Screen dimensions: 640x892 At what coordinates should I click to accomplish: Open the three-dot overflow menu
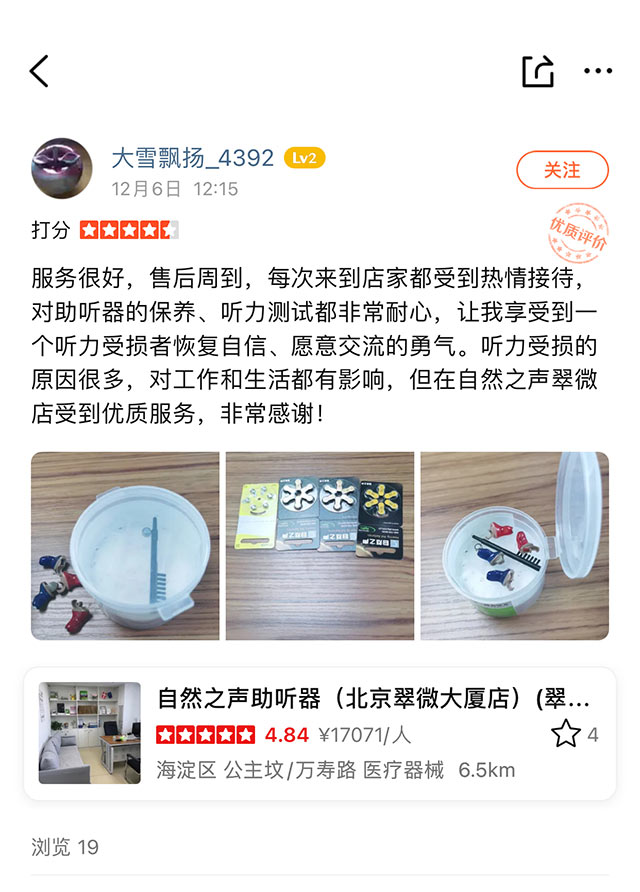click(598, 71)
